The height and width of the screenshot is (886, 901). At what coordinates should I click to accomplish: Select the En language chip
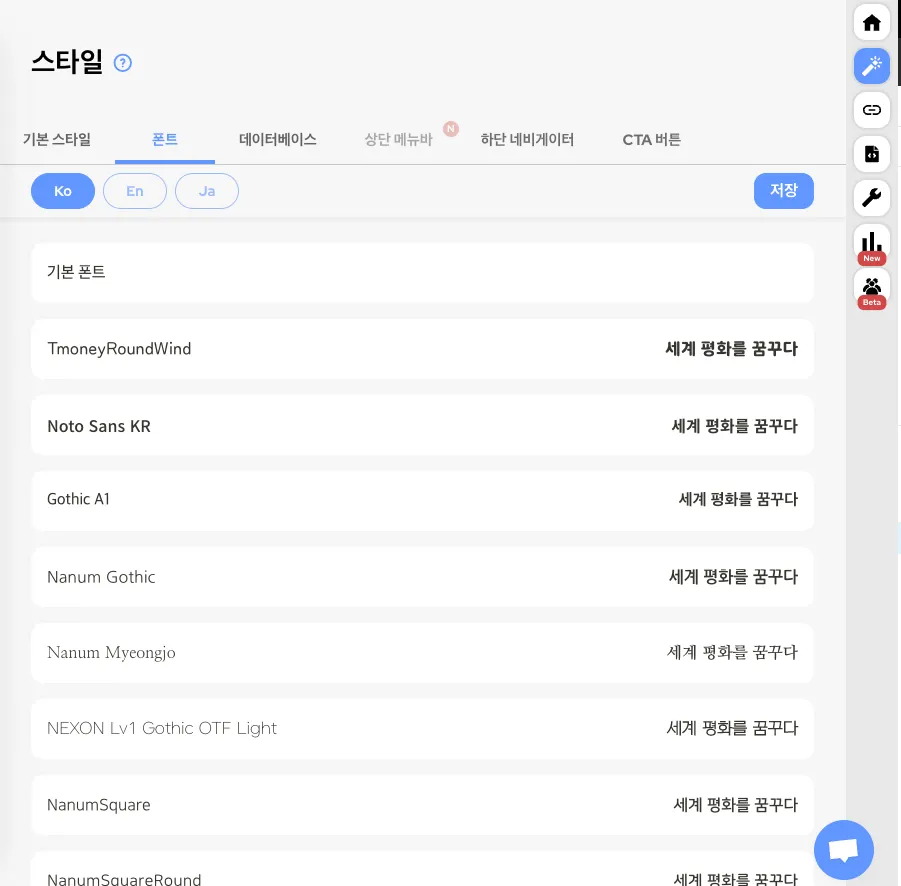click(135, 191)
